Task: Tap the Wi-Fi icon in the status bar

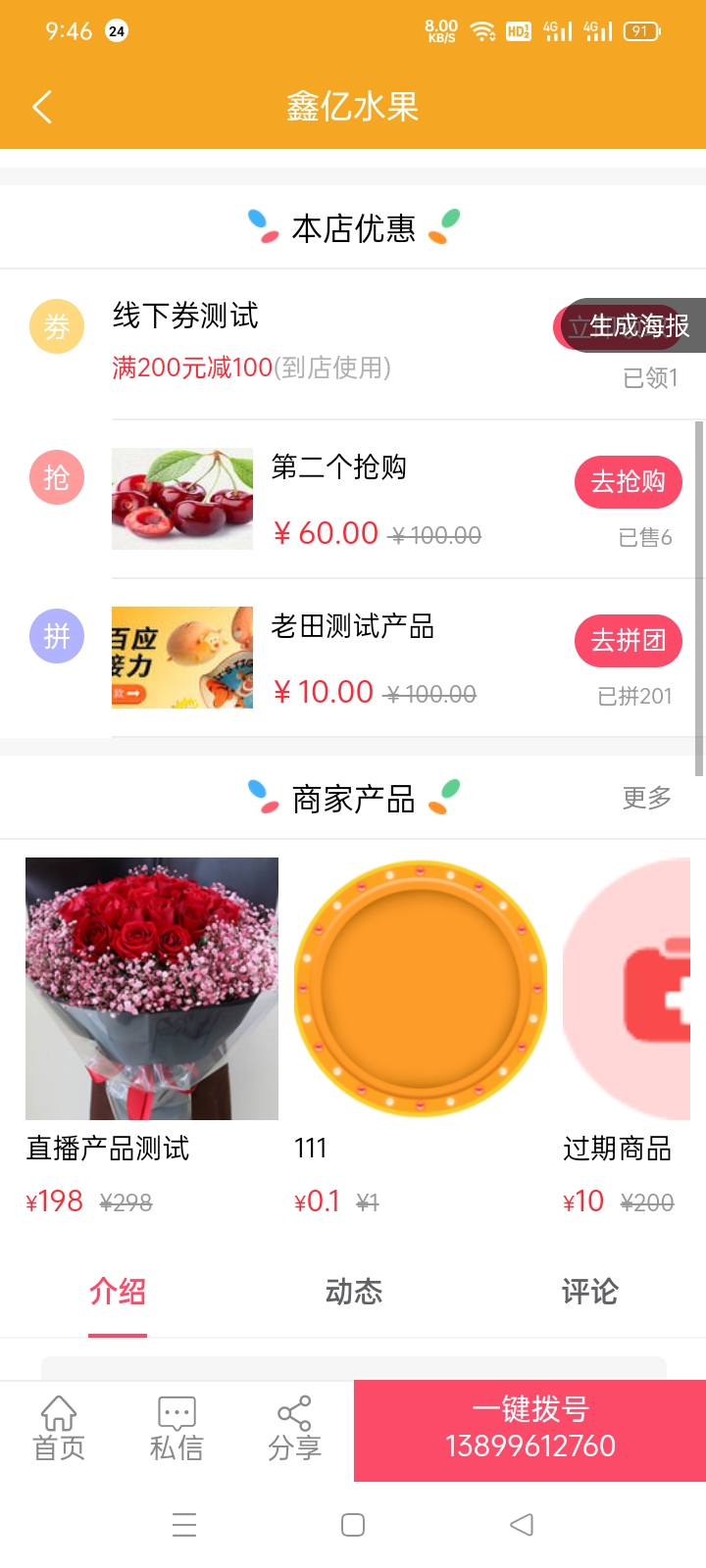Action: (x=482, y=30)
